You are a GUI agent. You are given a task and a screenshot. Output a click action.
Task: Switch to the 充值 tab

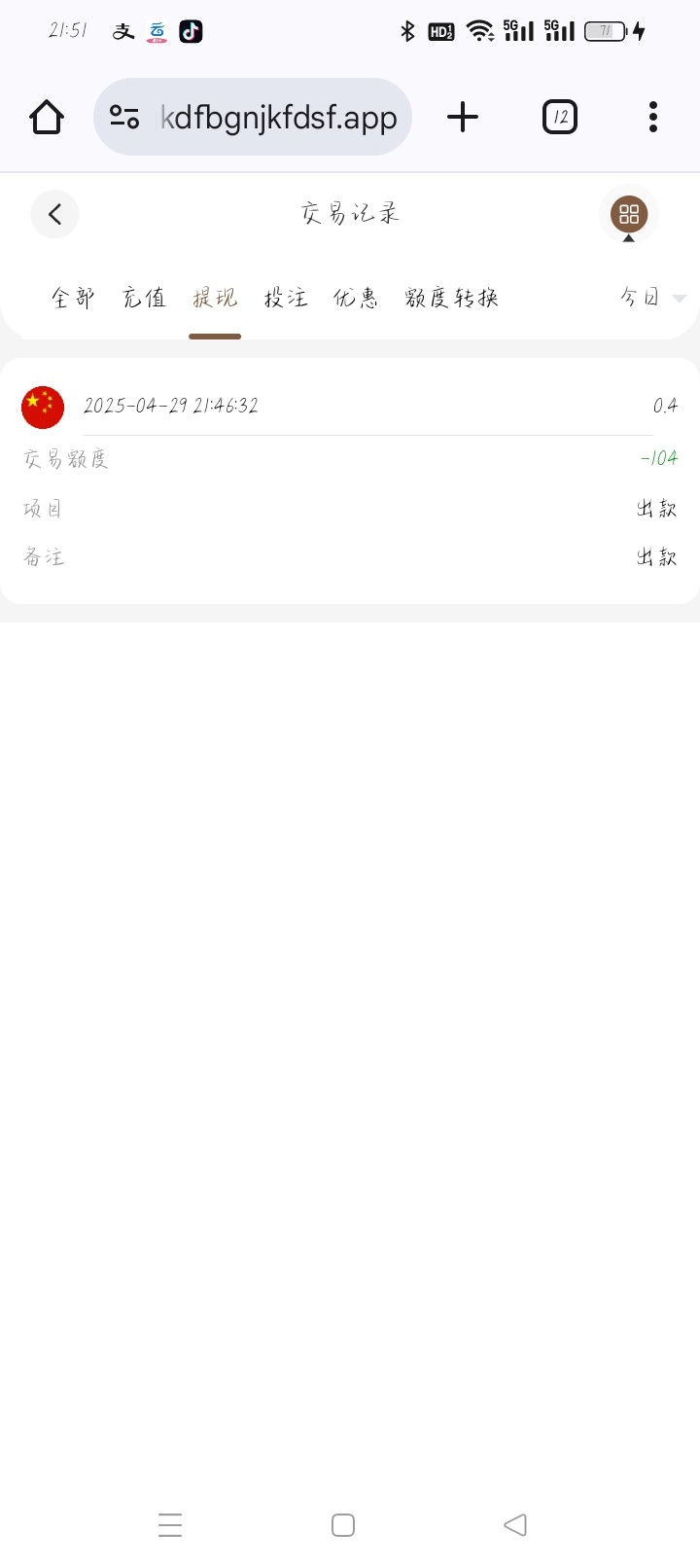point(144,298)
